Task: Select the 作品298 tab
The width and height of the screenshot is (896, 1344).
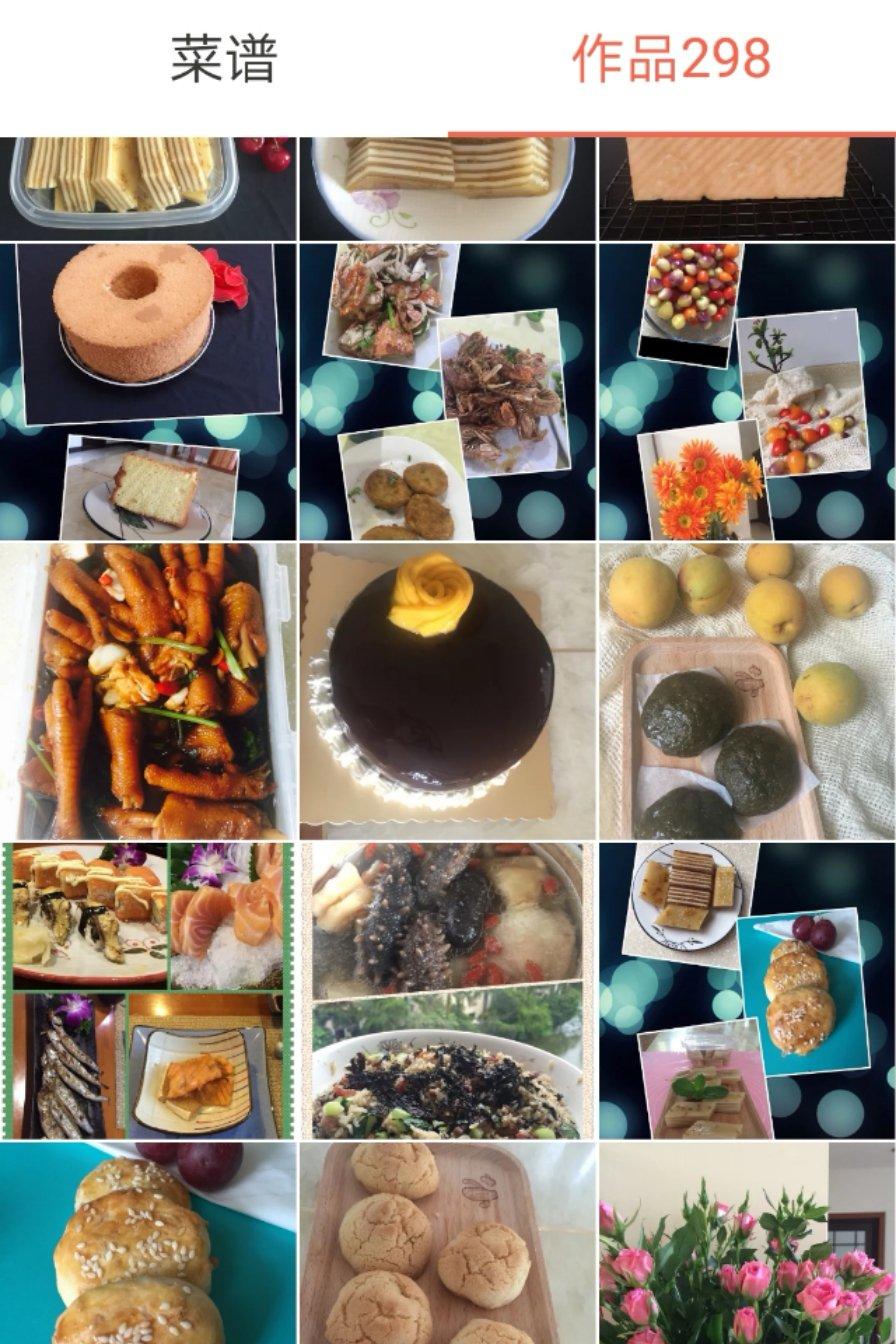Action: click(671, 60)
